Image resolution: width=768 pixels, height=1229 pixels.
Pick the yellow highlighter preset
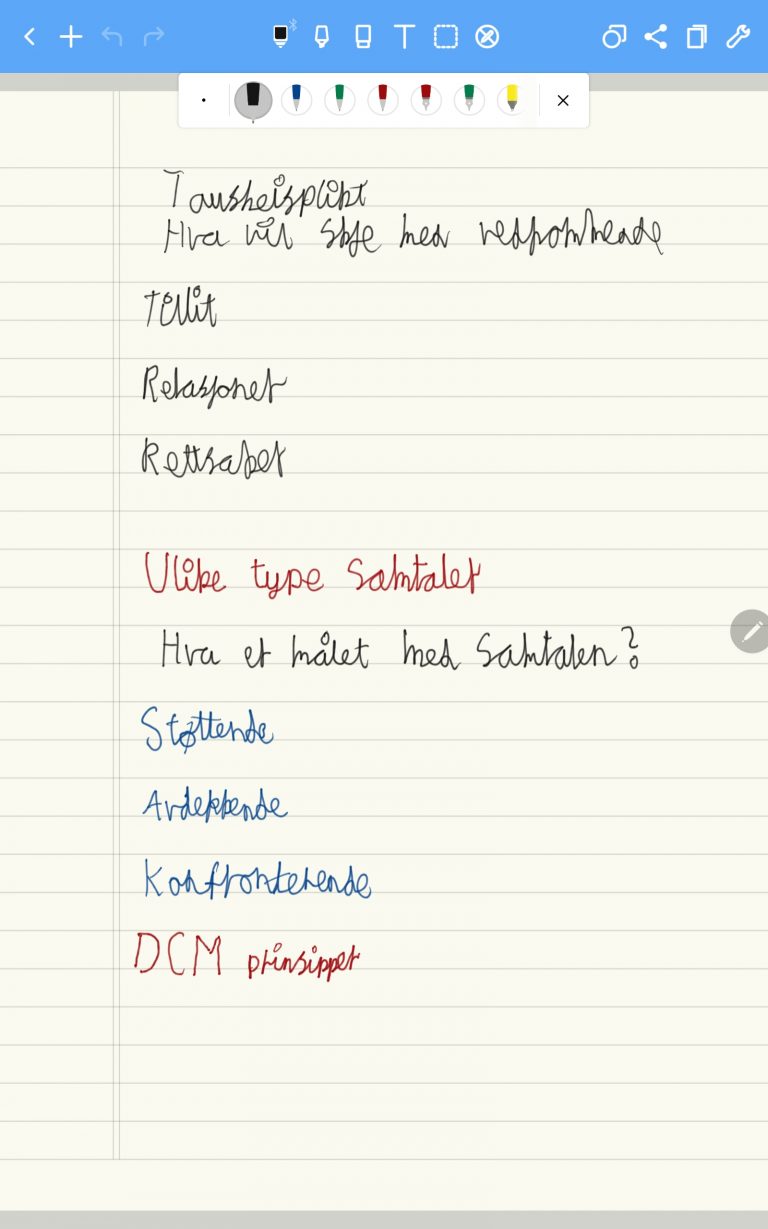(512, 99)
